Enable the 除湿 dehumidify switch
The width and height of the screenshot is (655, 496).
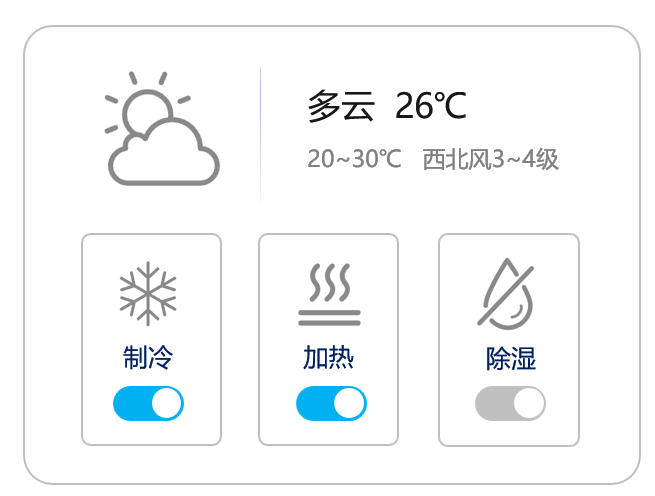pos(510,403)
